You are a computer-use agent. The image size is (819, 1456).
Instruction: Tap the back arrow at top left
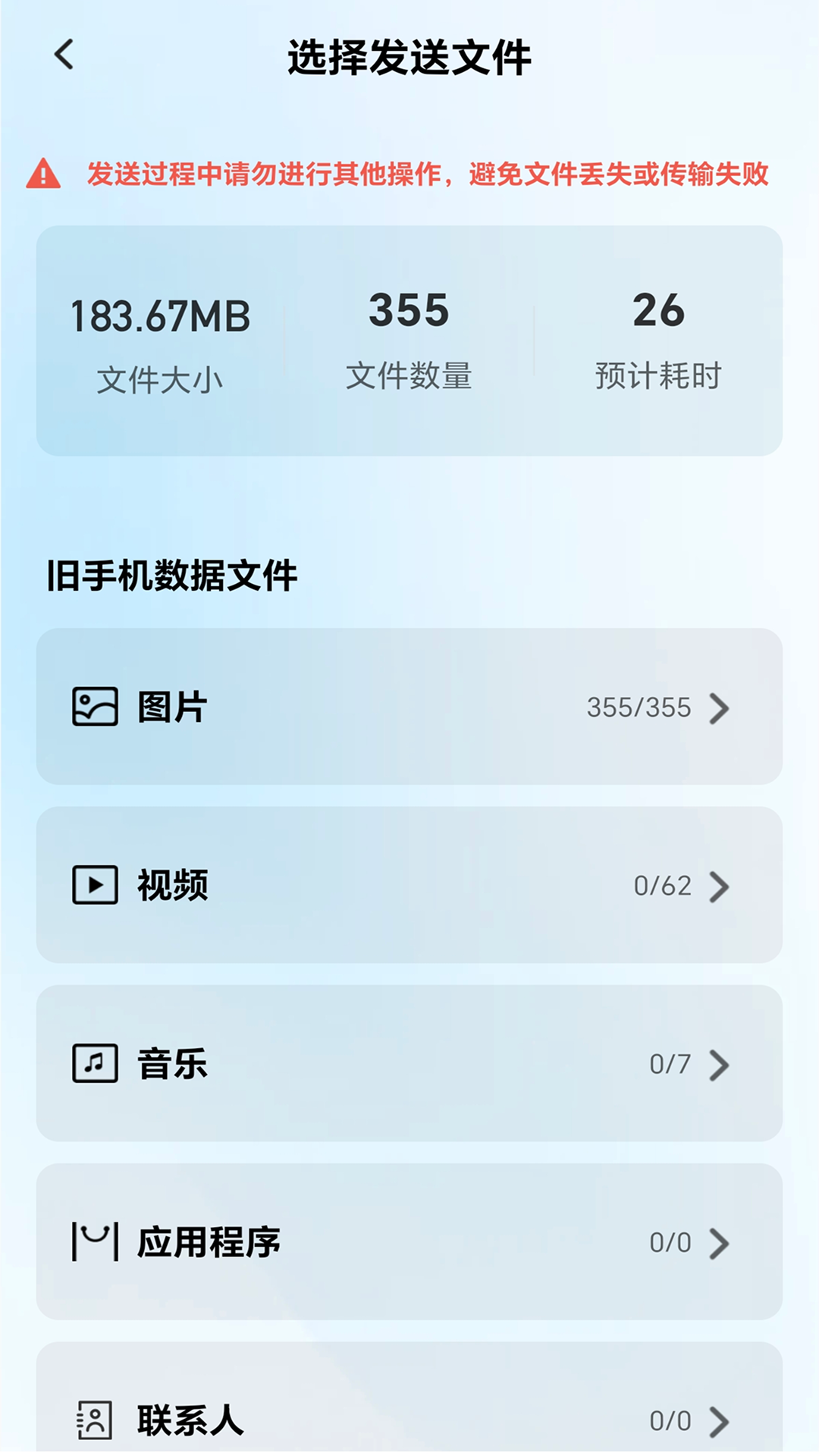click(x=64, y=55)
